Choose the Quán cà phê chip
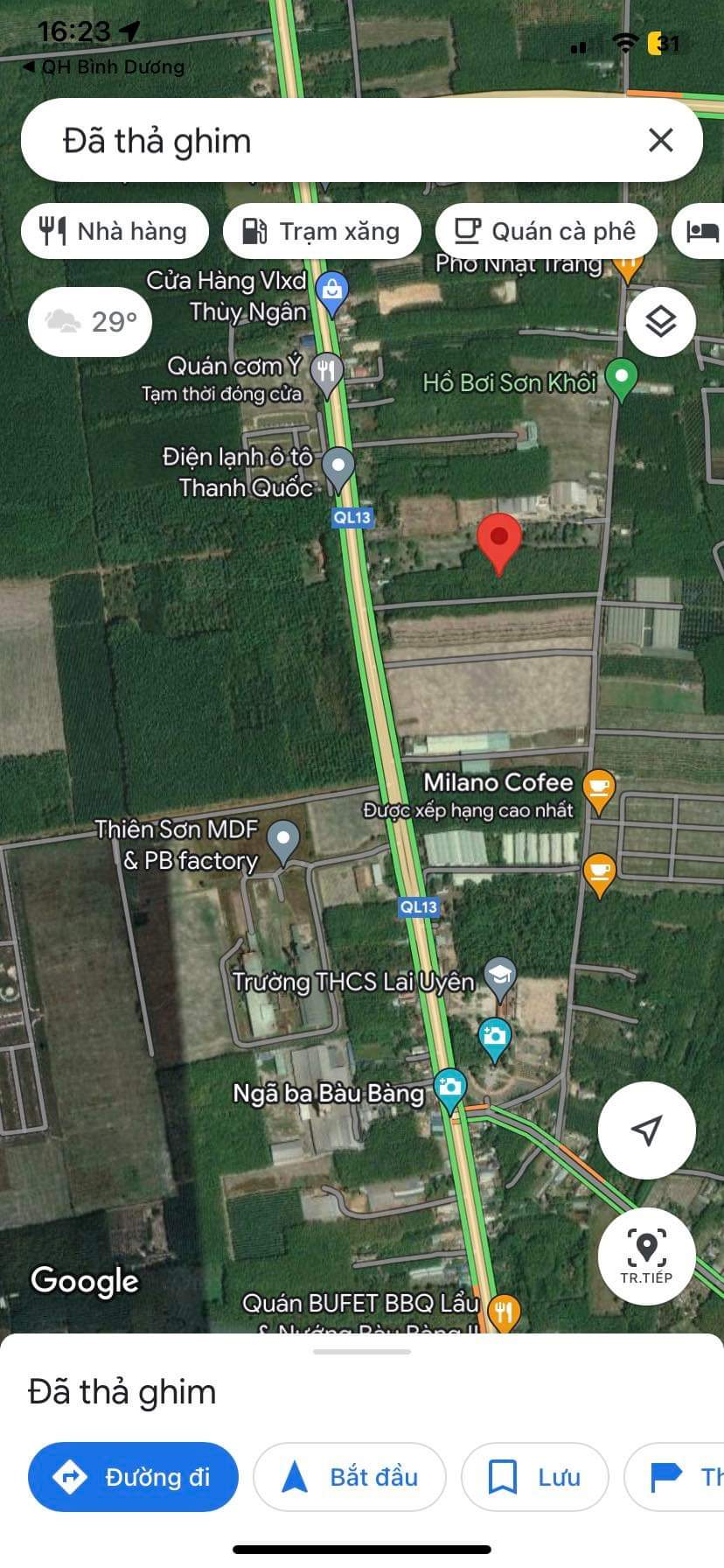This screenshot has width=724, height=1568. pyautogui.click(x=546, y=231)
